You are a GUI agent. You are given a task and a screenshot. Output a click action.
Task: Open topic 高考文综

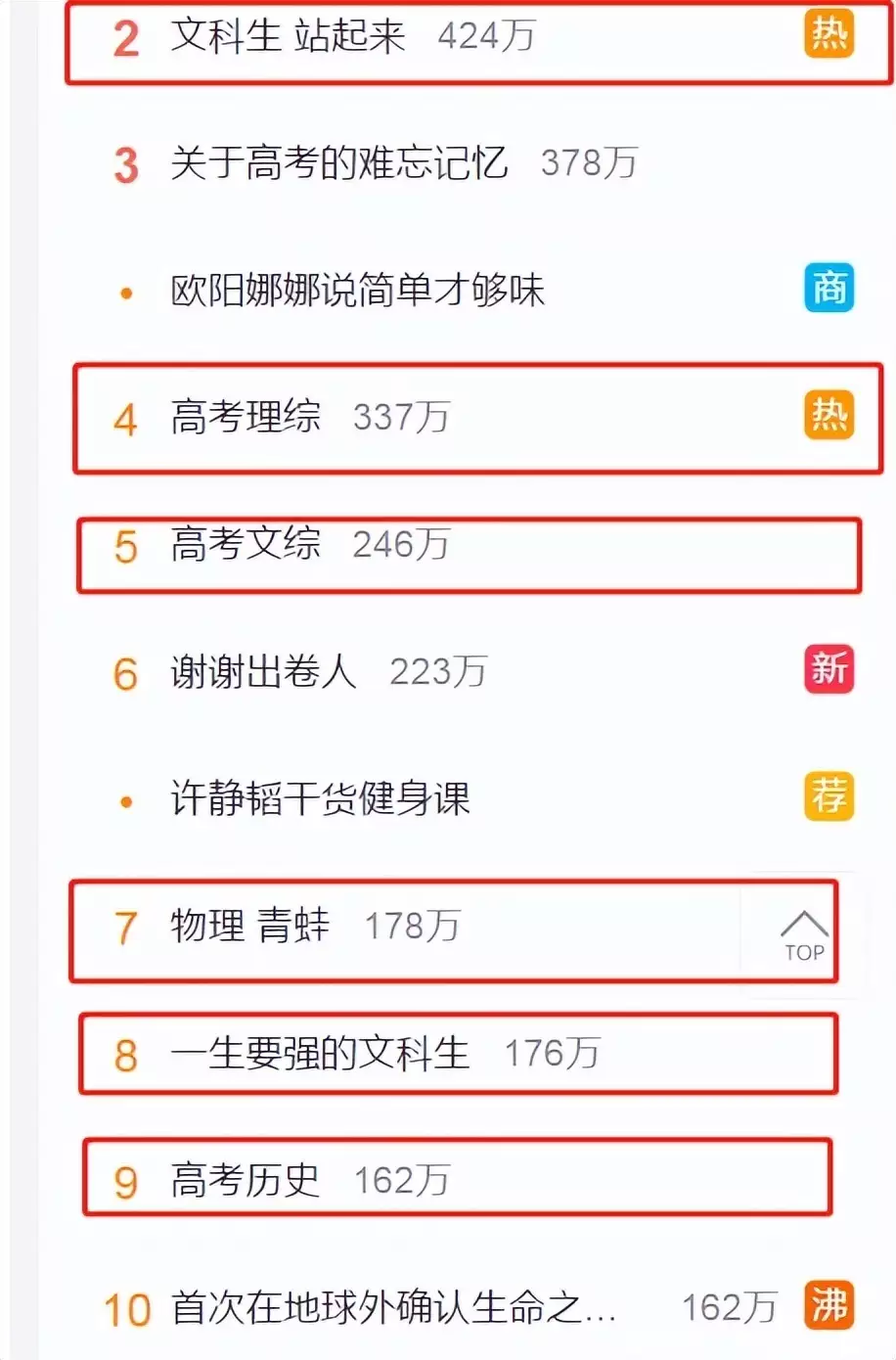pos(246,545)
